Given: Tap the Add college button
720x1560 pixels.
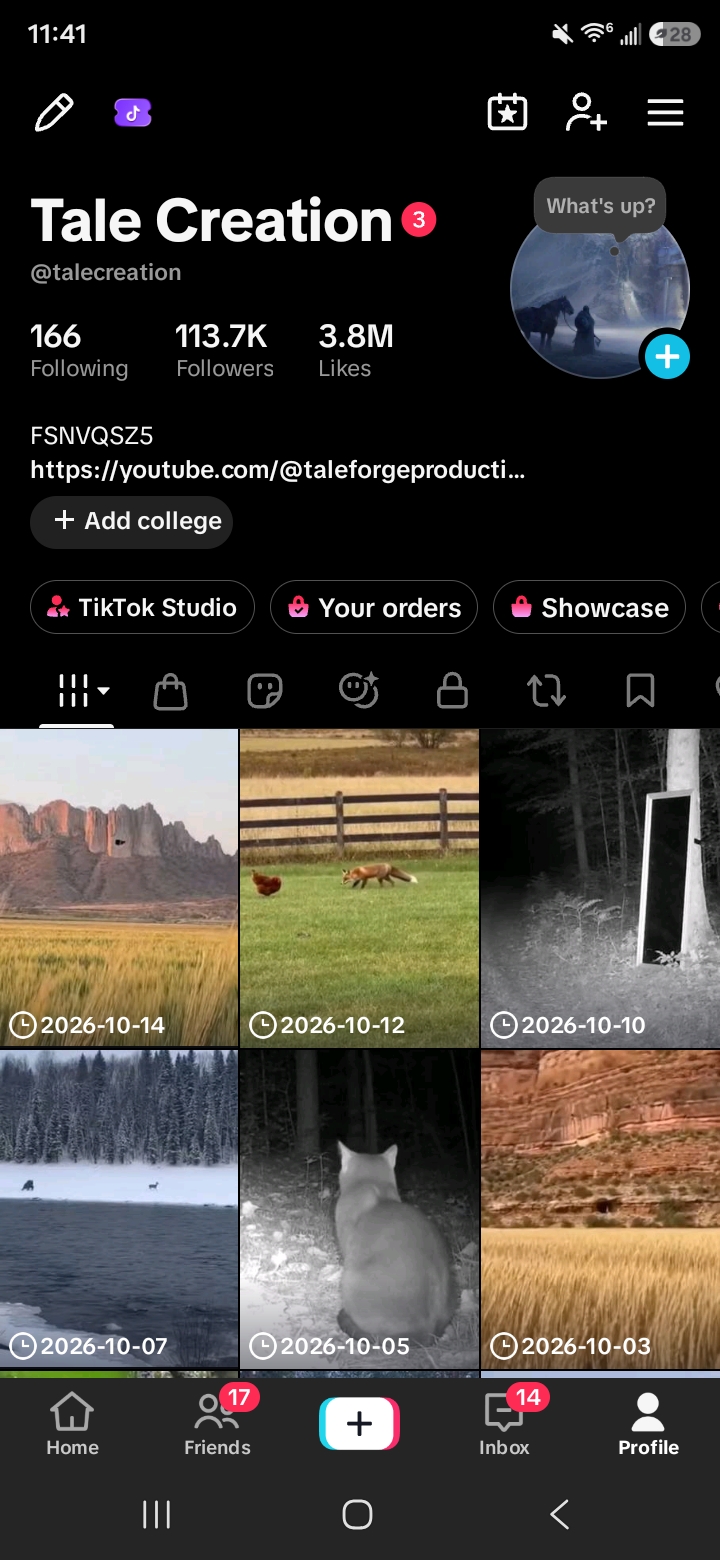Looking at the screenshot, I should click(132, 521).
